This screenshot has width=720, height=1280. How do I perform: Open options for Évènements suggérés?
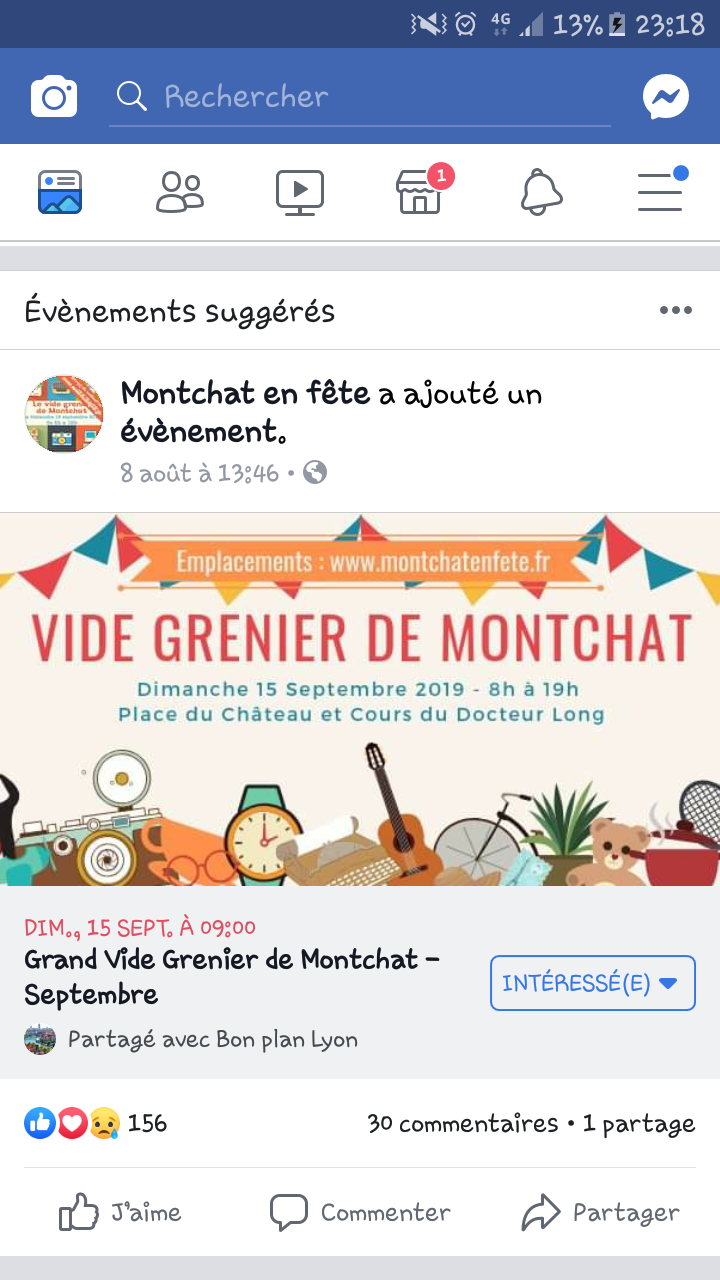(x=676, y=311)
